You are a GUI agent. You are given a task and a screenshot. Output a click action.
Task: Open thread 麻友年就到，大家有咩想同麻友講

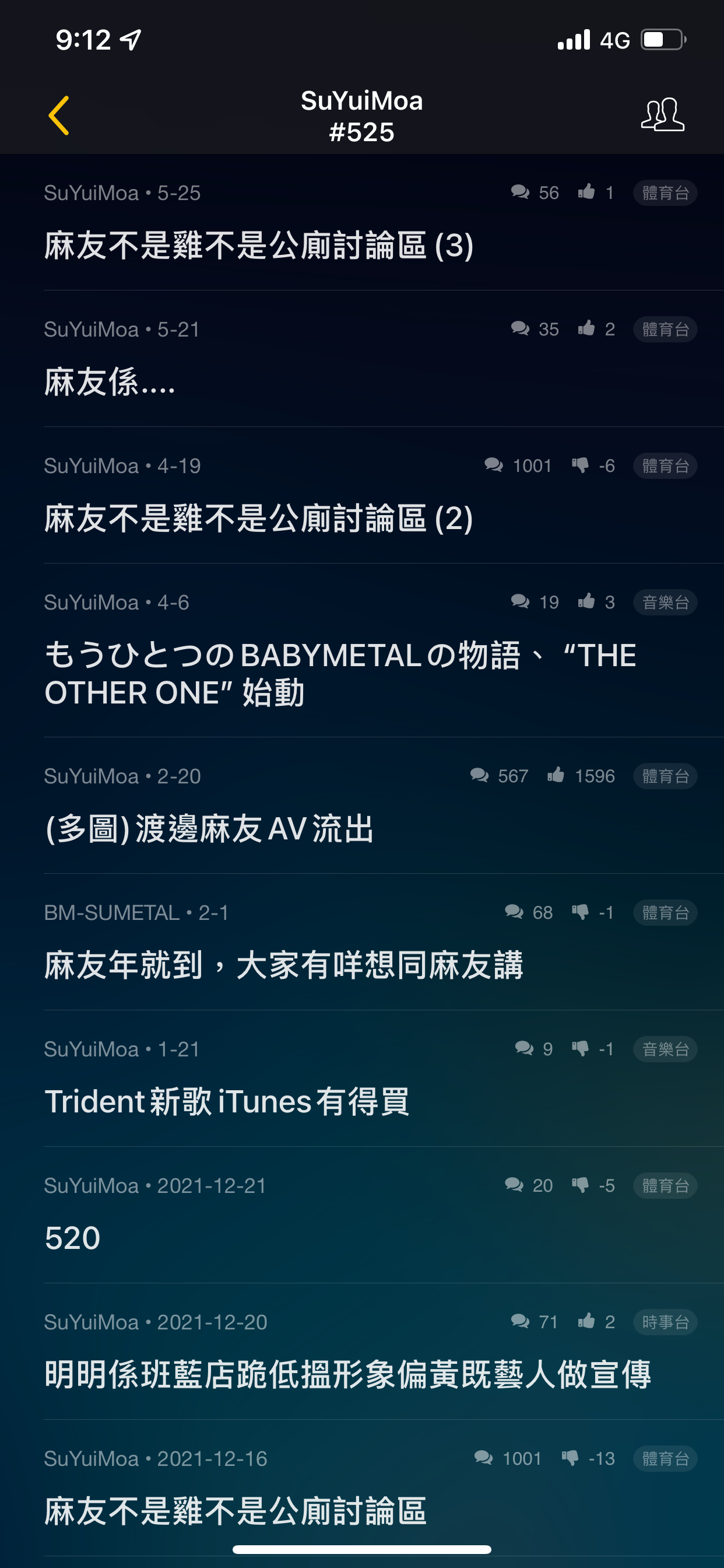283,965
